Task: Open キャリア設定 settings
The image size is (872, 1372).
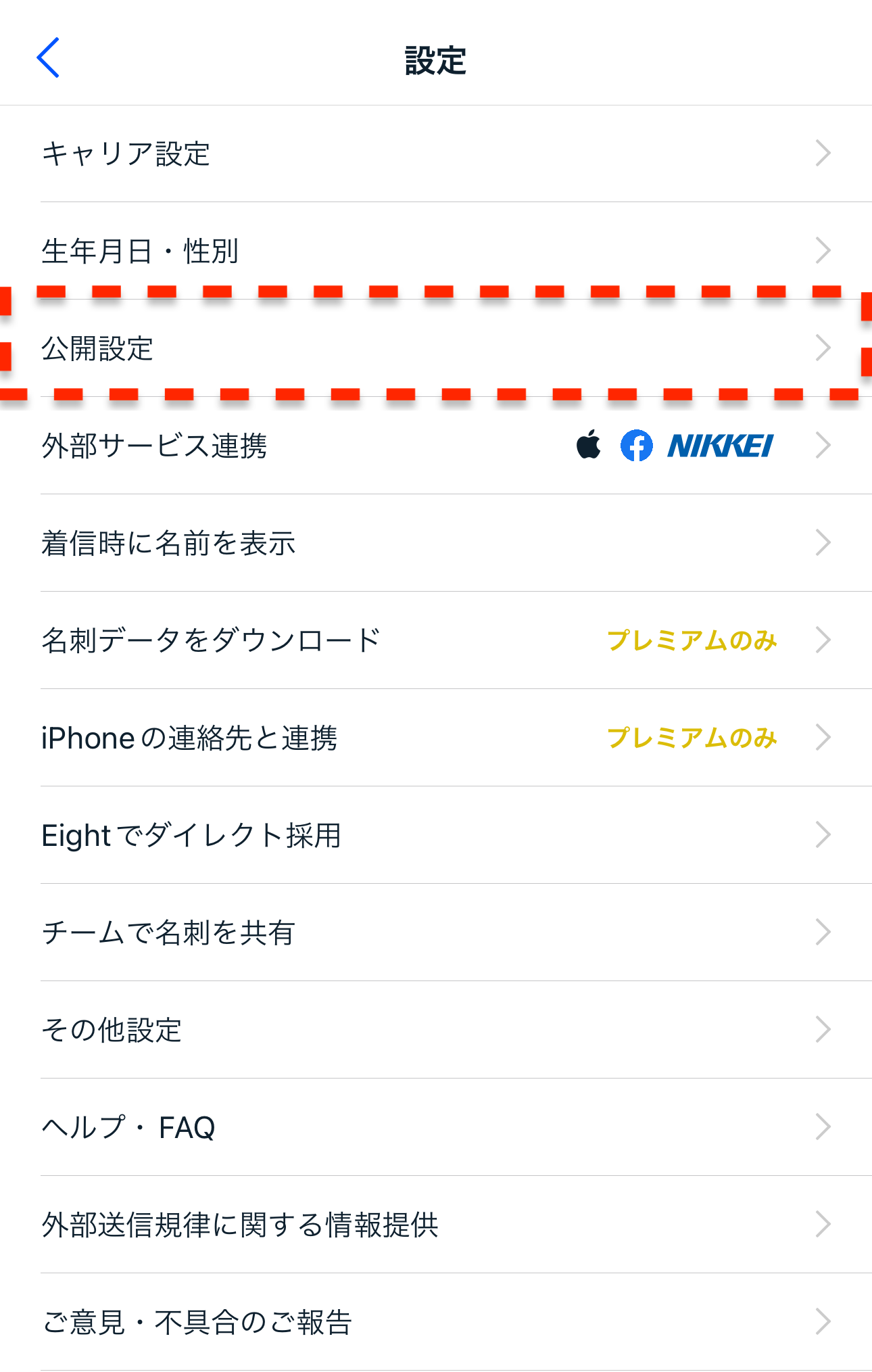Action: coord(436,154)
